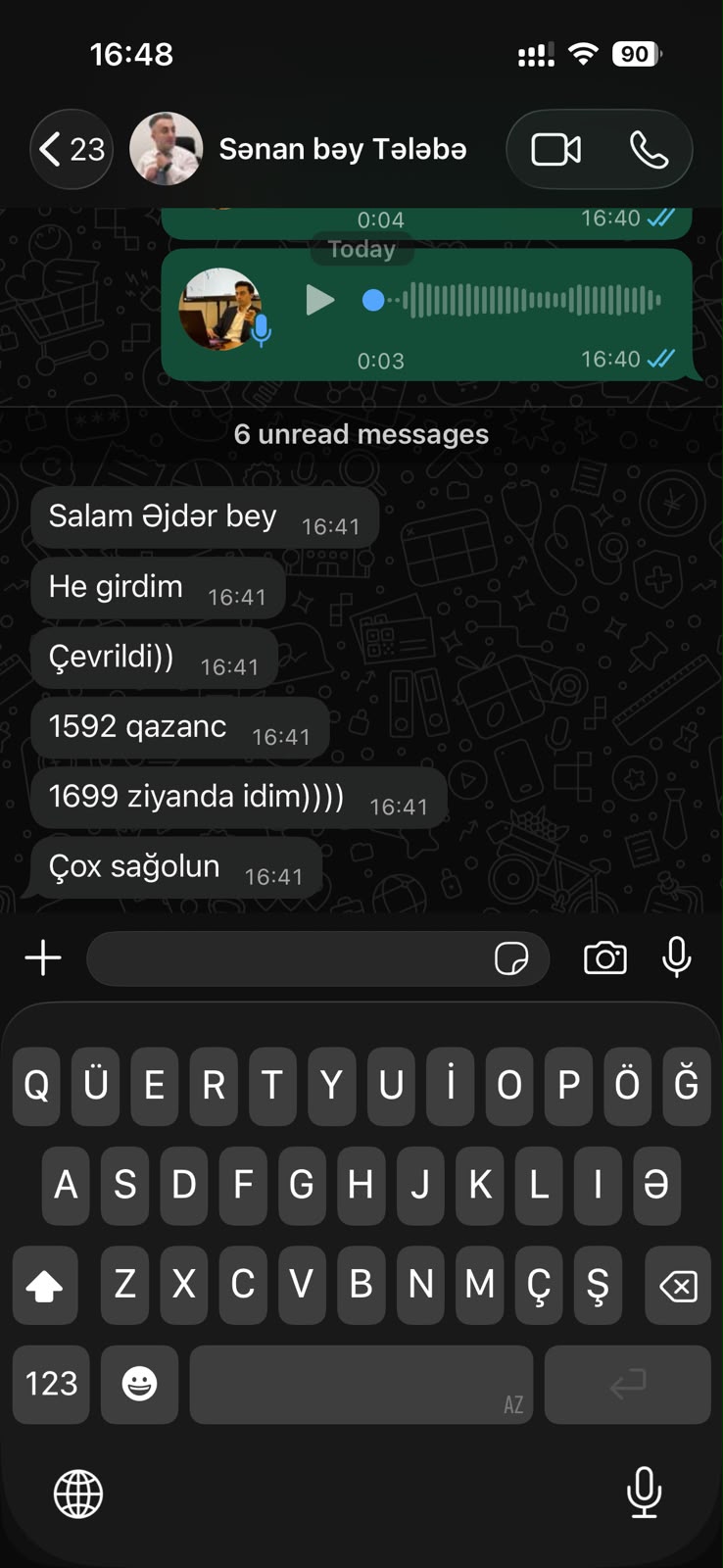Screen dimensions: 723x1568
Task: Switch keyboard to numbers with 123
Action: click(x=51, y=1384)
